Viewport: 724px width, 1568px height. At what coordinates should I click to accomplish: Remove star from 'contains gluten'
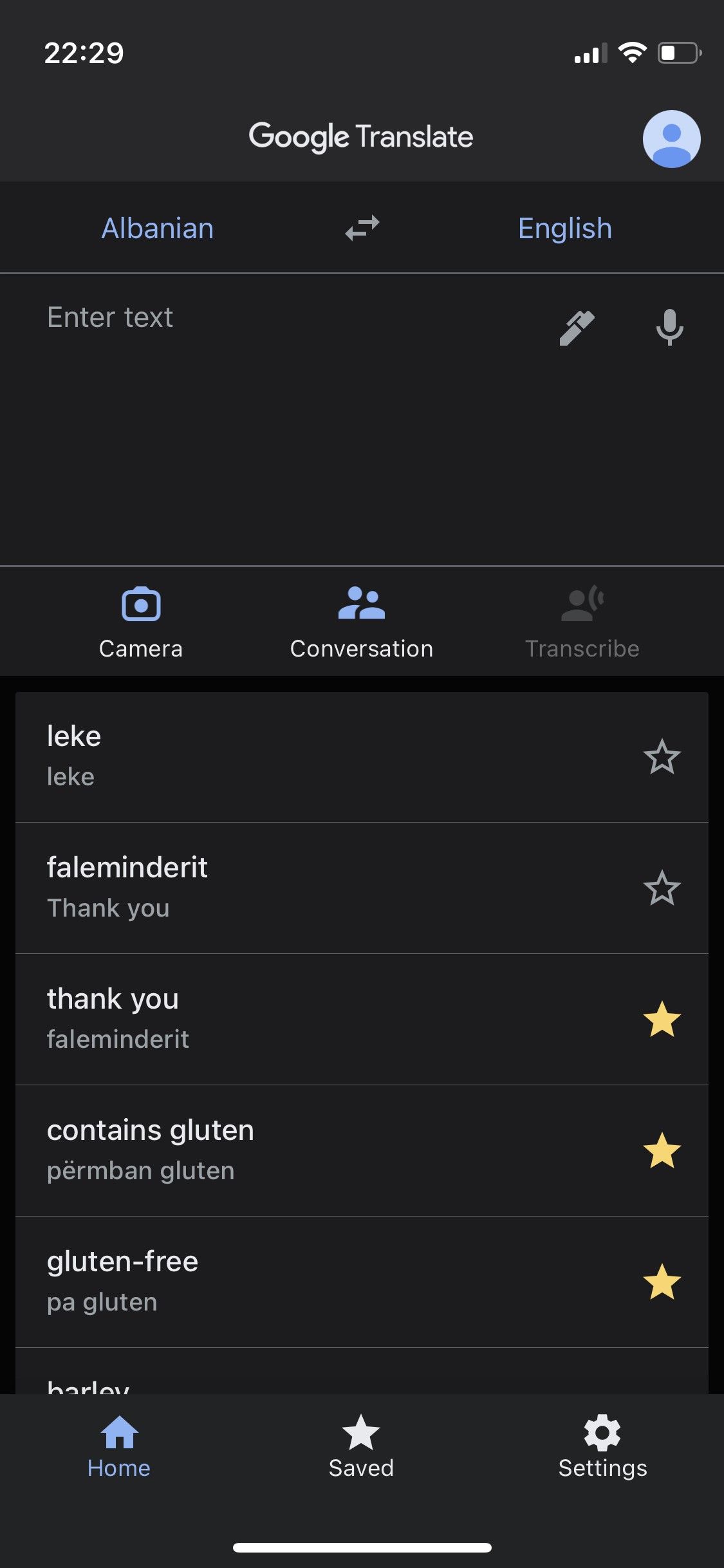[662, 1151]
